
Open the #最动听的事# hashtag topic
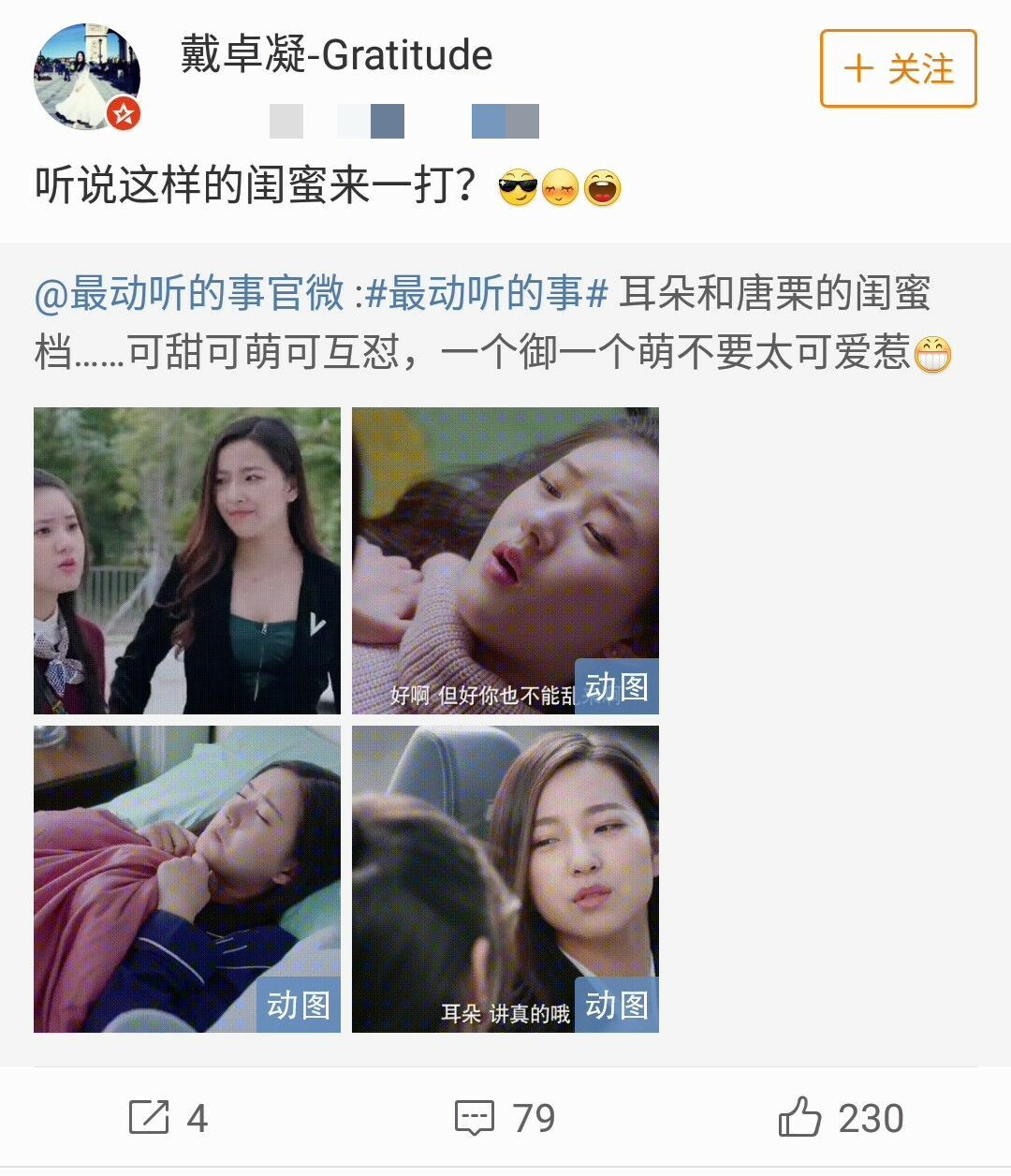(x=487, y=293)
